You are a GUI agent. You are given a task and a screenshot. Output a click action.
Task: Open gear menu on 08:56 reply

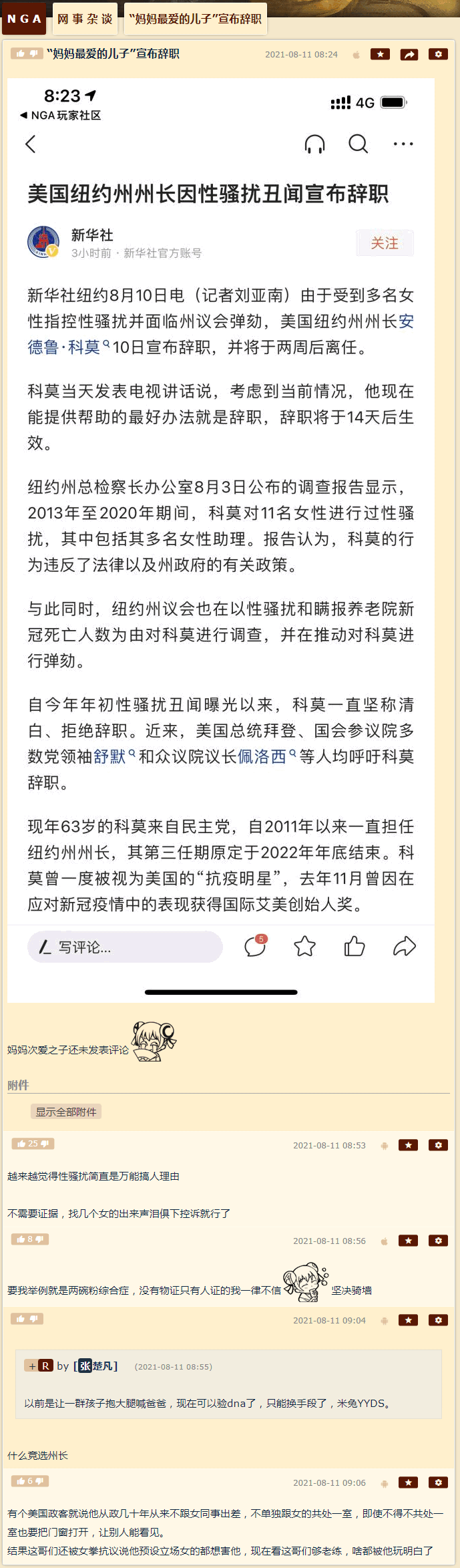[438, 1241]
